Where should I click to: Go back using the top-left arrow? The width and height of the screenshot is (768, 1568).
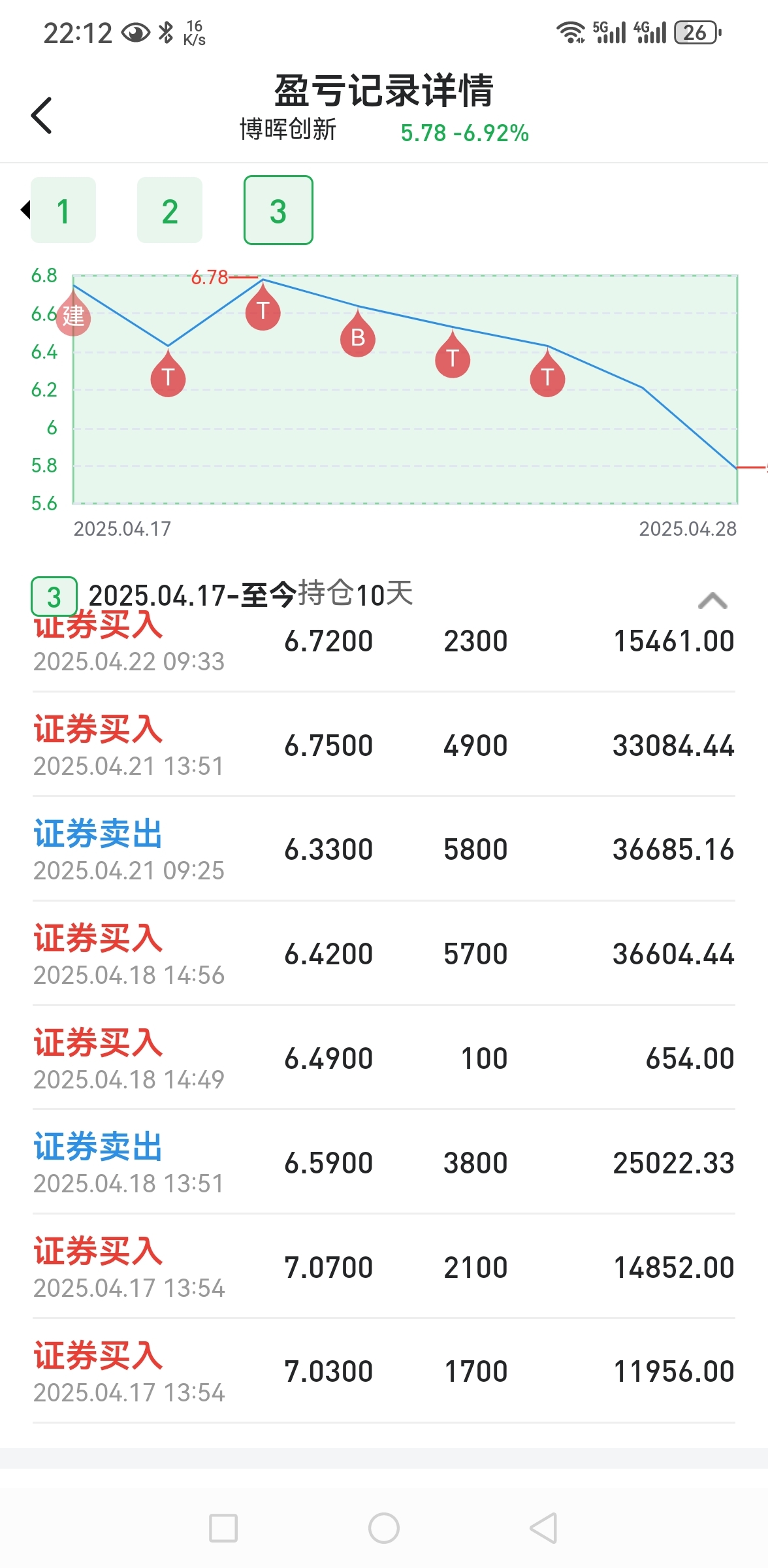(x=41, y=116)
